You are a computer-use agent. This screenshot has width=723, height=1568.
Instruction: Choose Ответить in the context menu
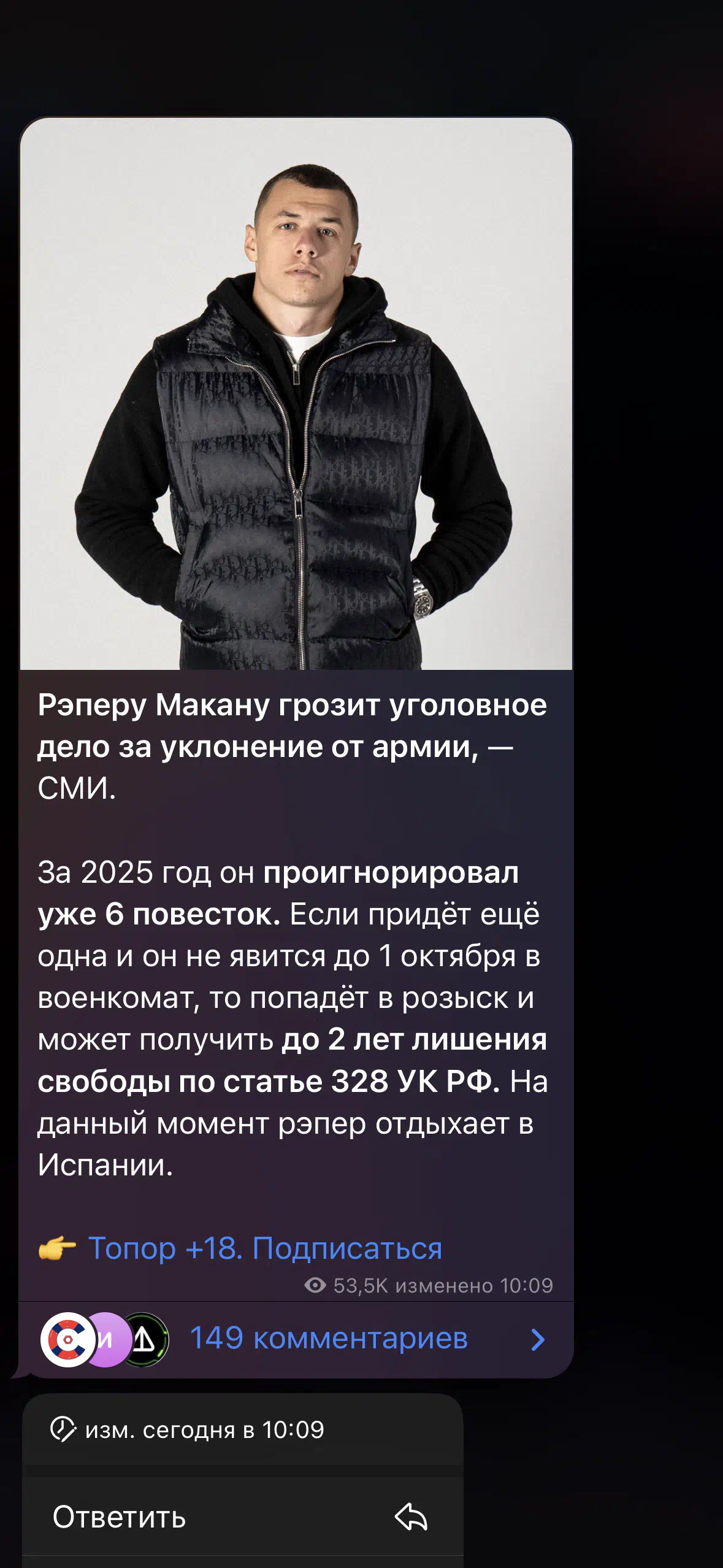tap(243, 1517)
